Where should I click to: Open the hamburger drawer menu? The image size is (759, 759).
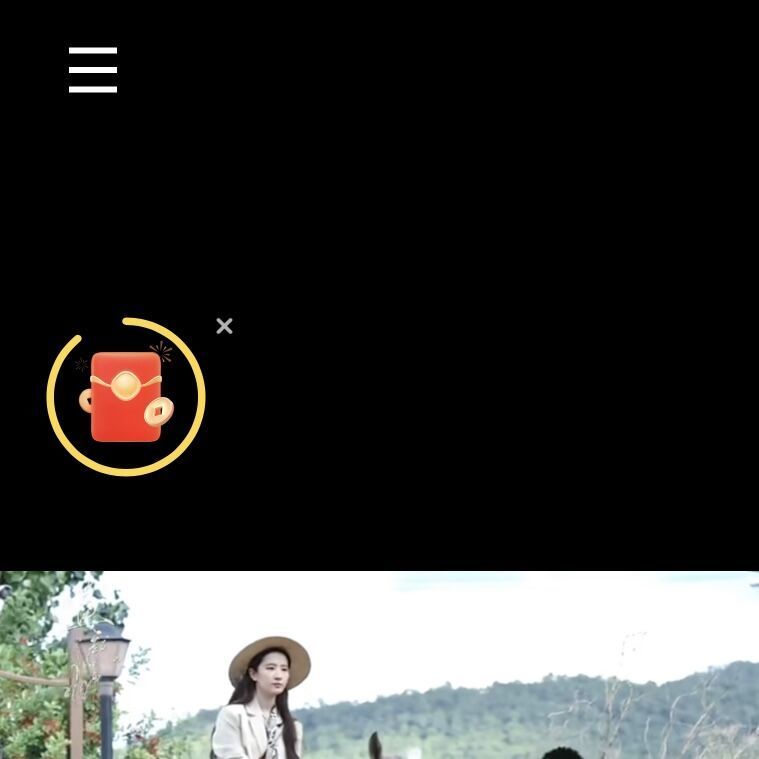tap(93, 70)
